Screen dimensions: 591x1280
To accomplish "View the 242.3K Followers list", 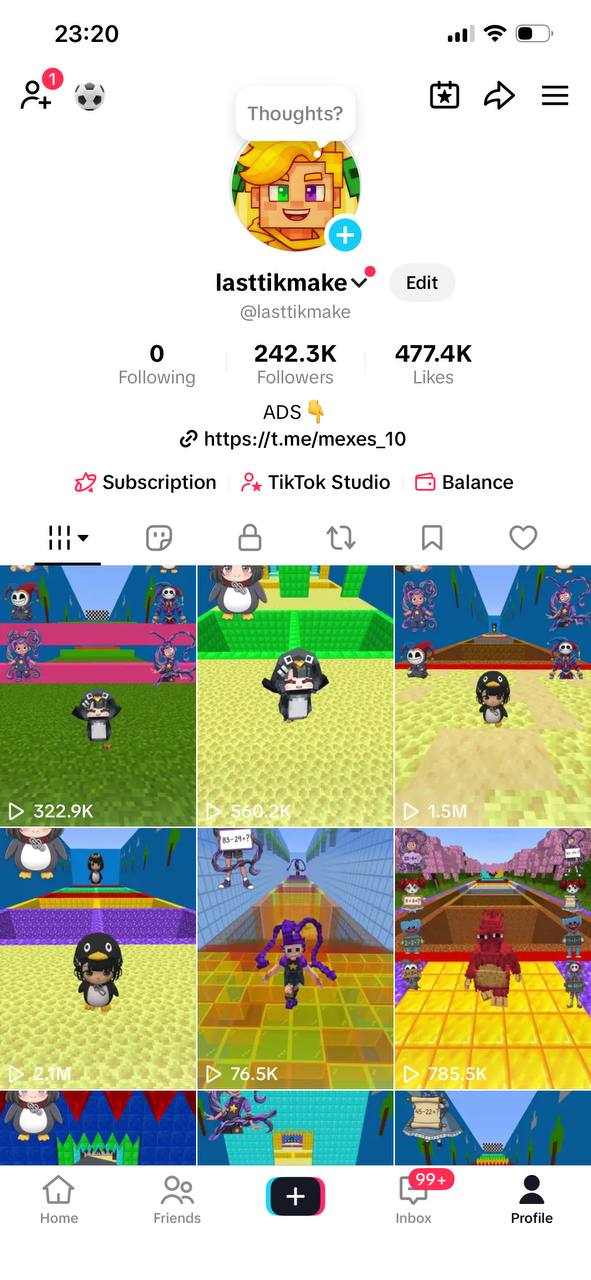I will point(295,364).
